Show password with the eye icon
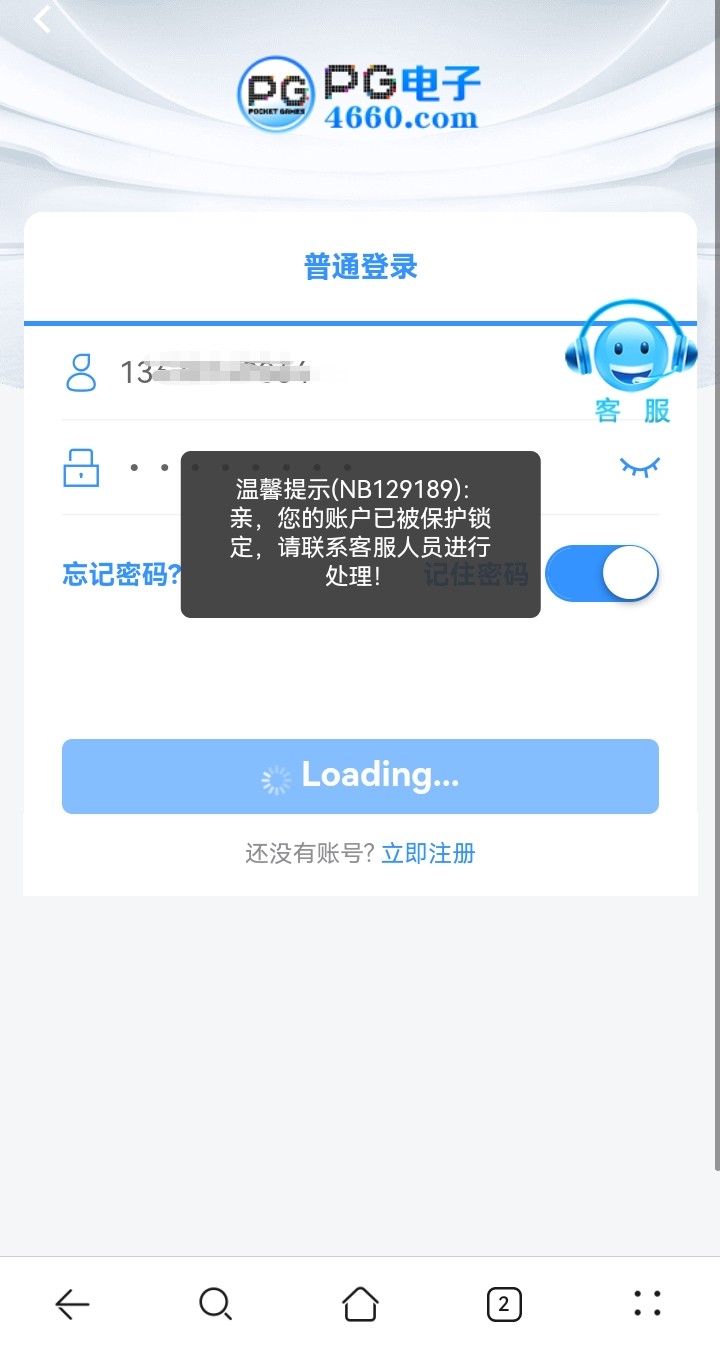Viewport: 720px width, 1351px height. click(x=640, y=466)
